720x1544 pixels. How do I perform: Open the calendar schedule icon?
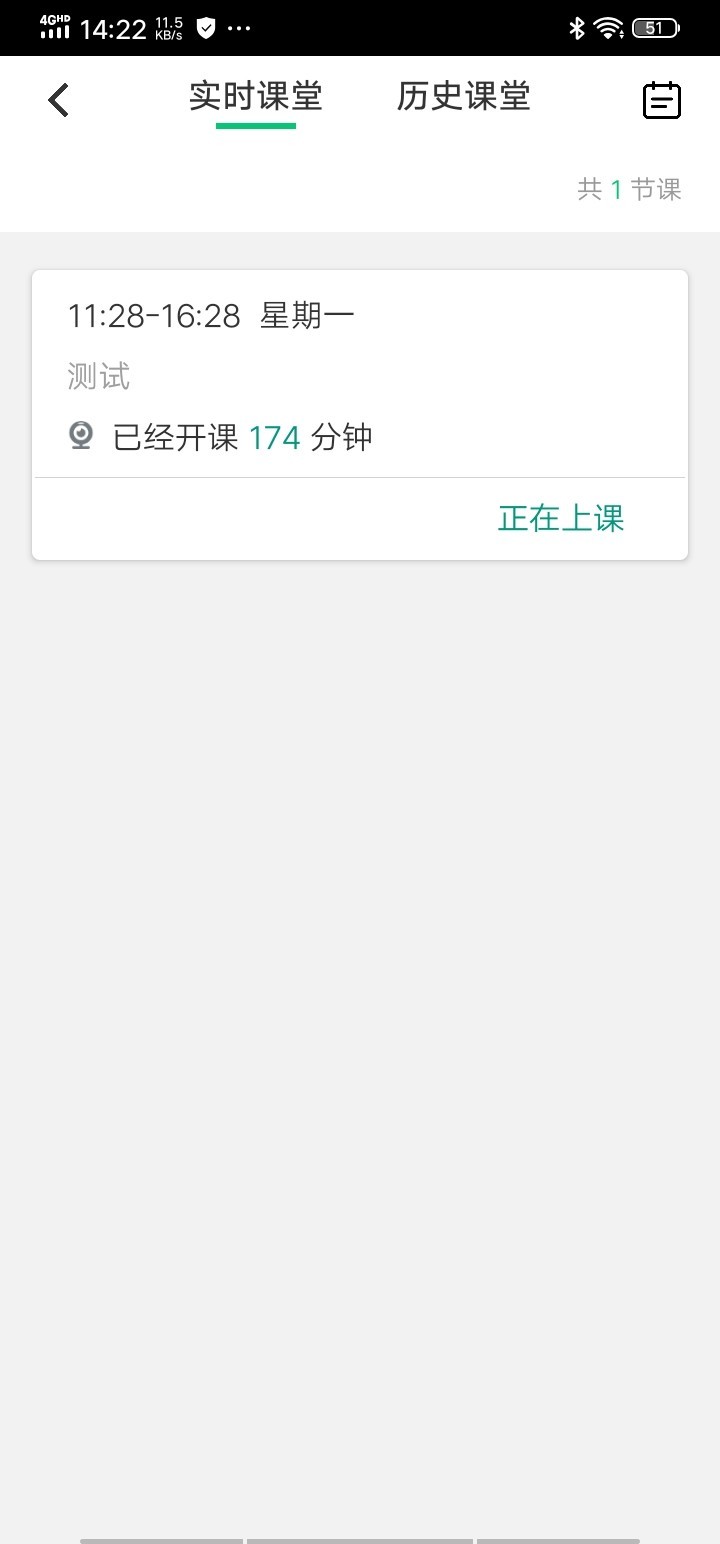point(661,100)
